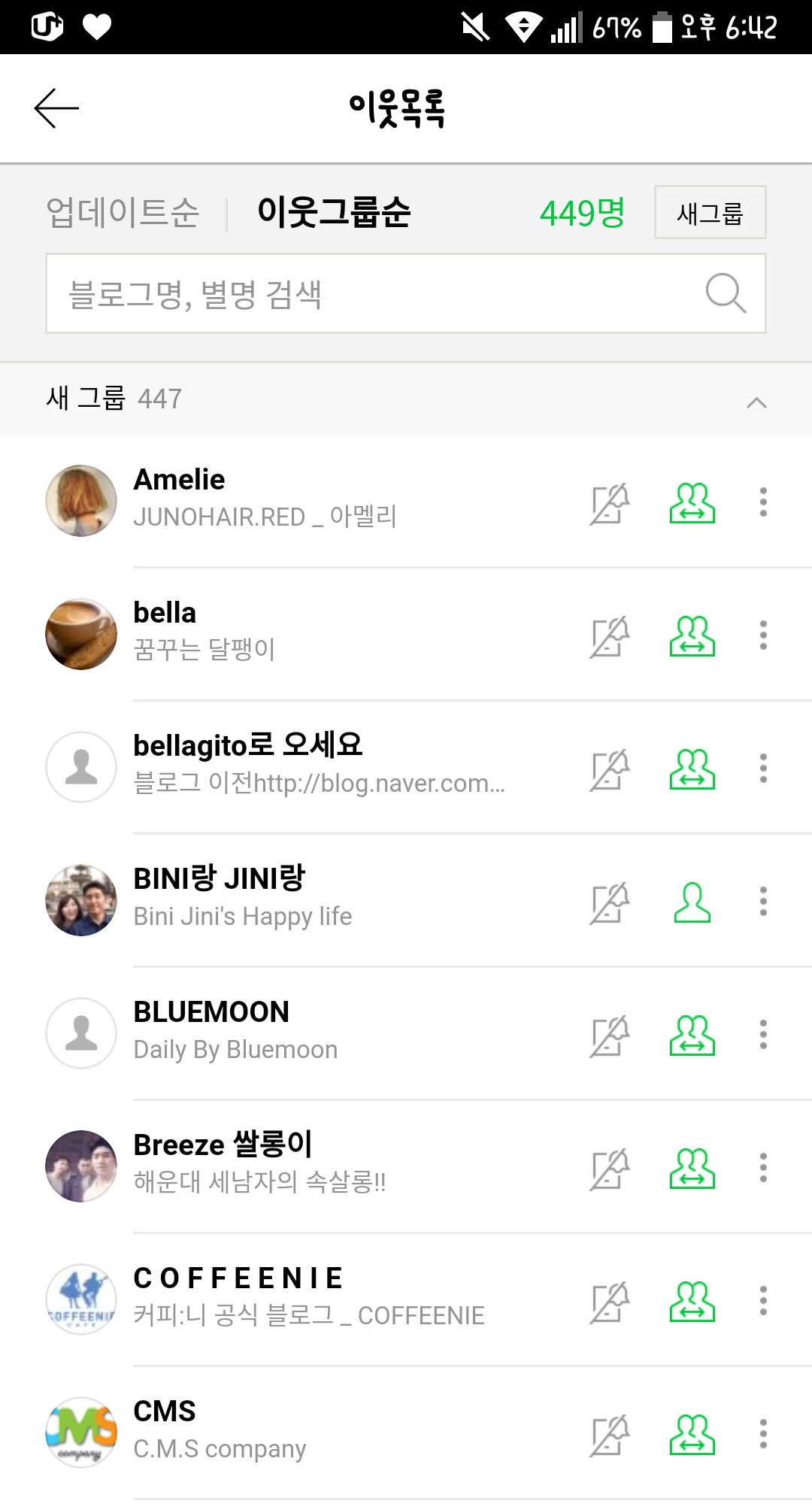The height and width of the screenshot is (1507, 812).
Task: Toggle new-post alerts for bella
Action: pyautogui.click(x=609, y=636)
